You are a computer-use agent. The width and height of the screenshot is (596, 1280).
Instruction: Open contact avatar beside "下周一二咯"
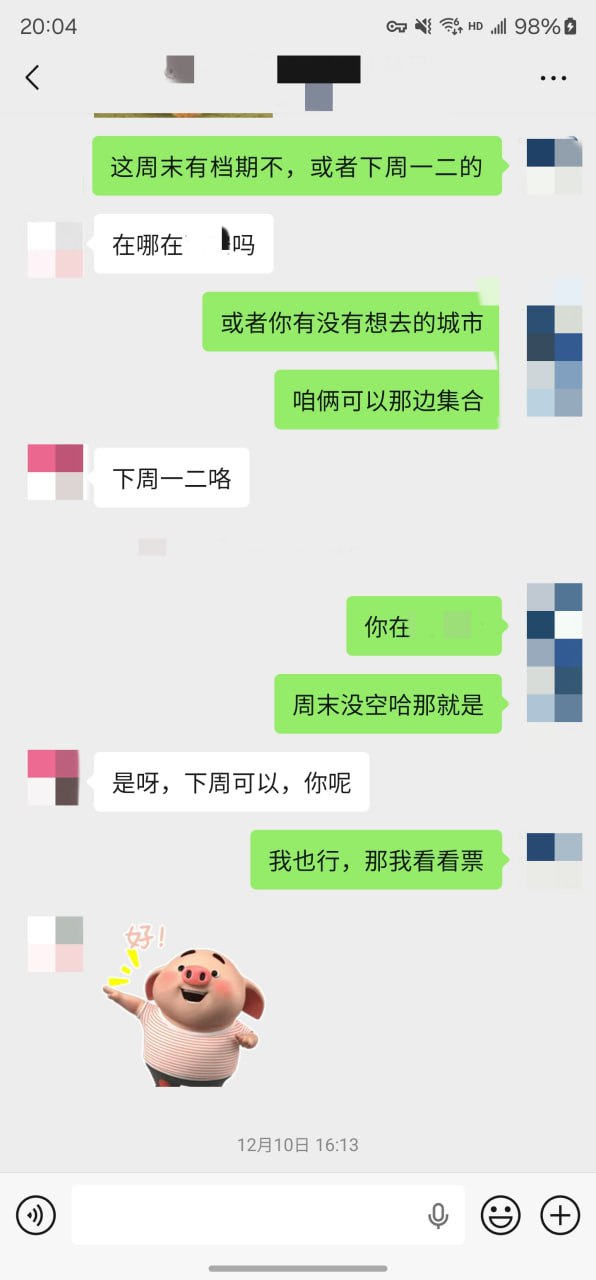(56, 472)
